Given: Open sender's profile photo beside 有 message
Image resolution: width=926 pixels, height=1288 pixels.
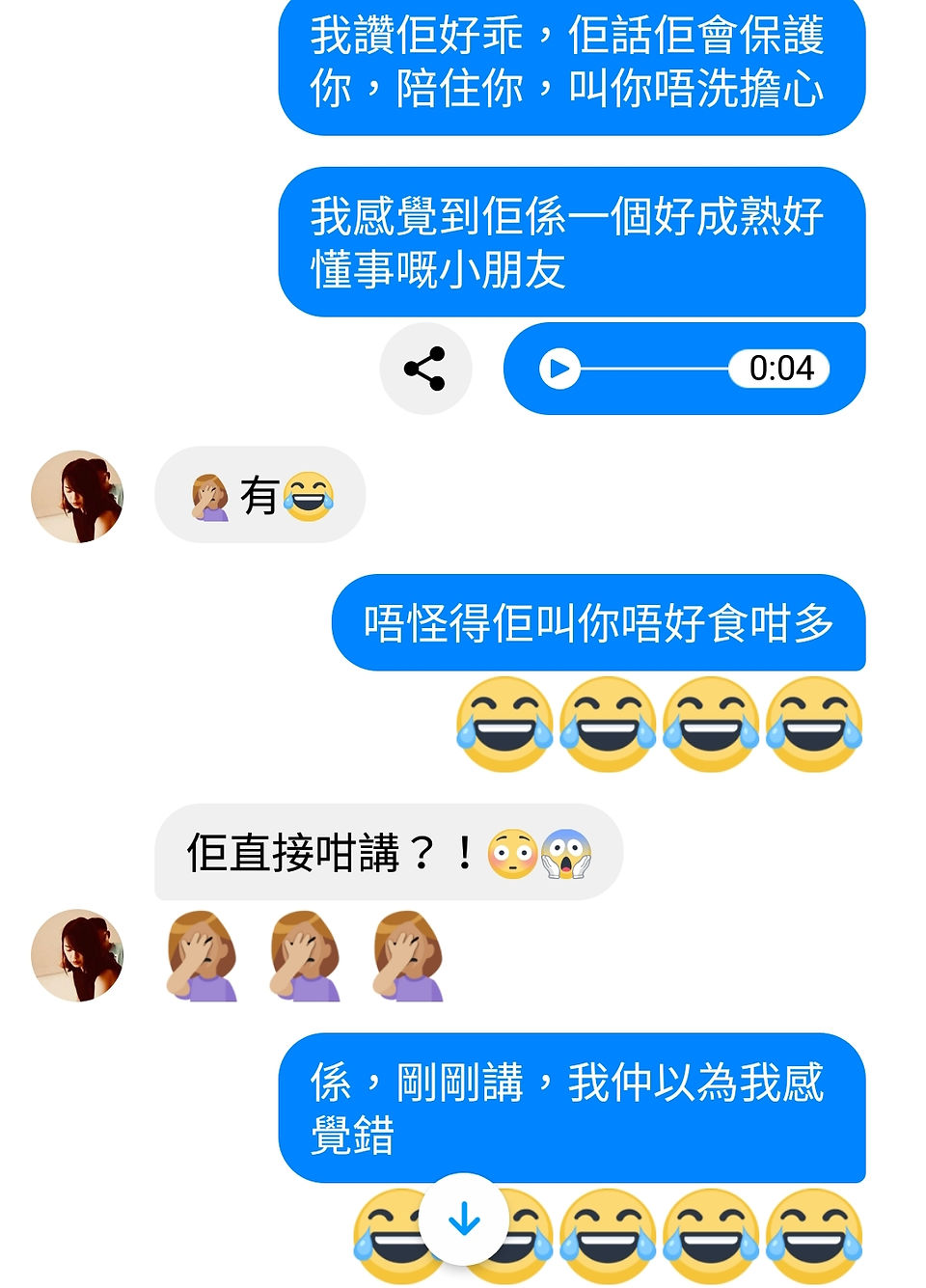Looking at the screenshot, I should click(77, 496).
